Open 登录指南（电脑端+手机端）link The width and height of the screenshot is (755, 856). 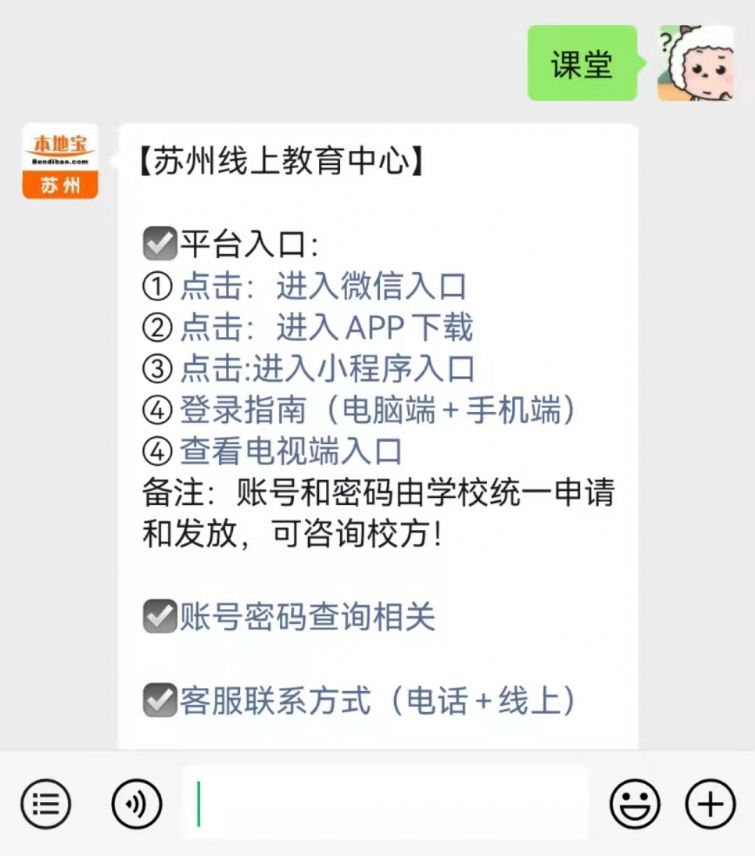(x=380, y=410)
